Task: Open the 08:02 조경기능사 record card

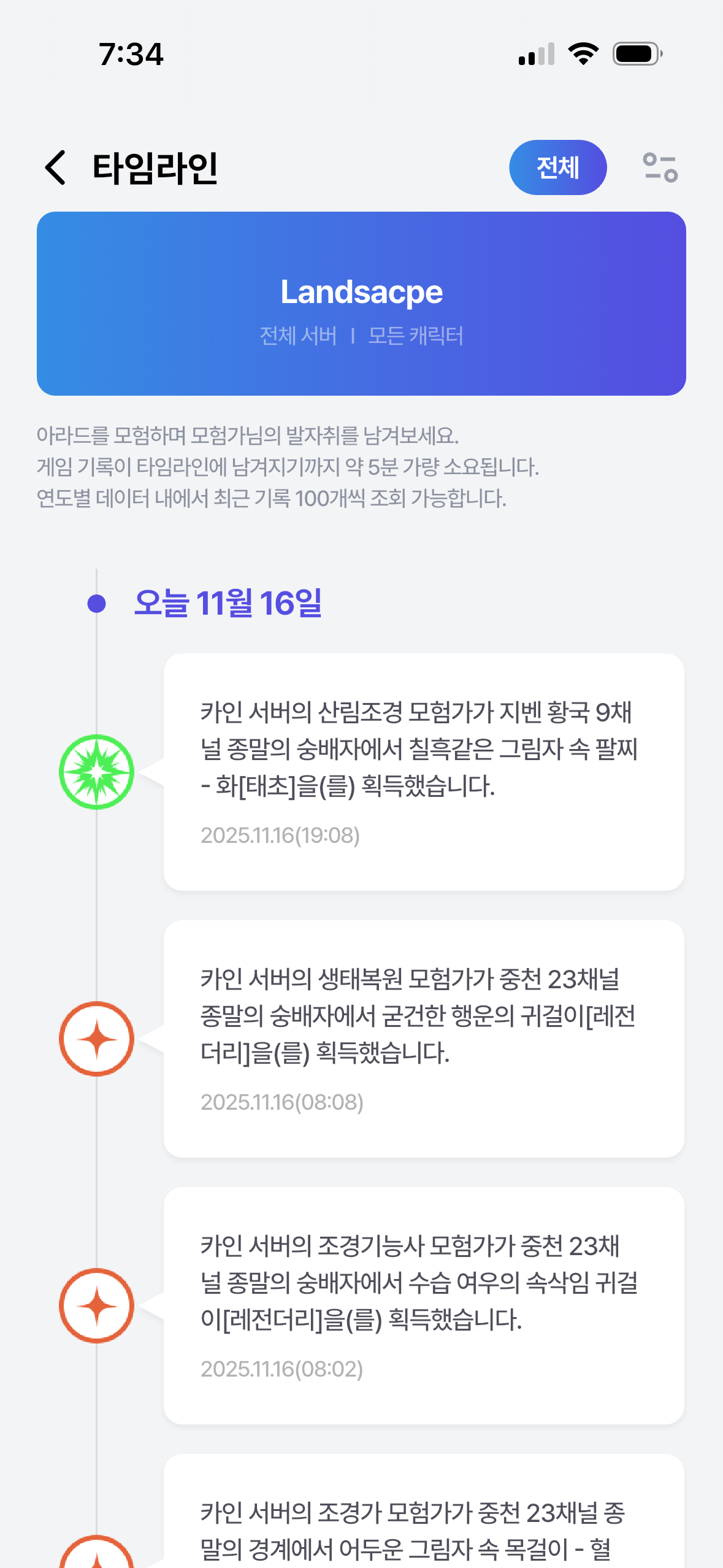Action: tap(423, 1305)
